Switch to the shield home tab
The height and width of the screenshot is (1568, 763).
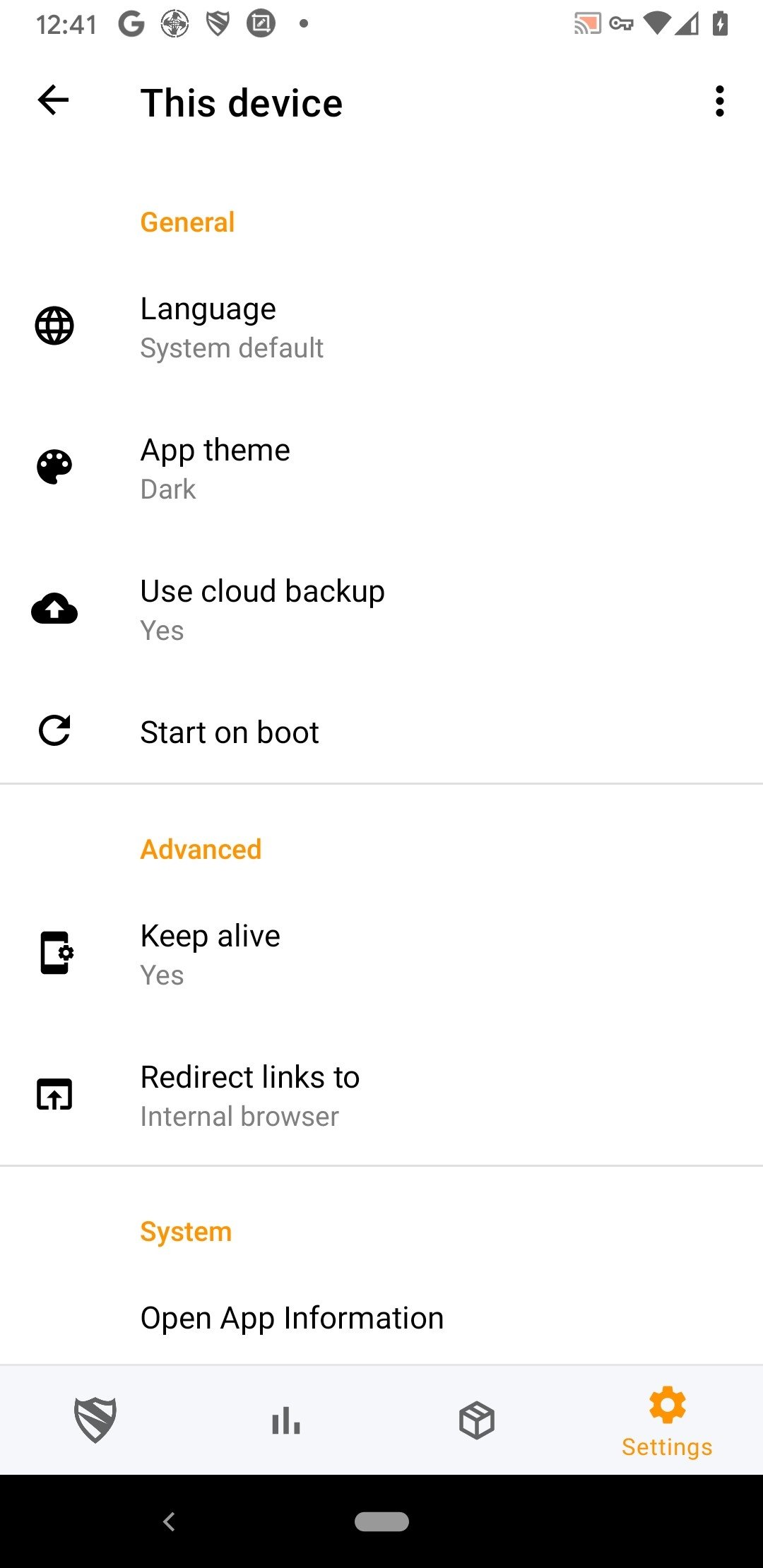[x=95, y=1420]
